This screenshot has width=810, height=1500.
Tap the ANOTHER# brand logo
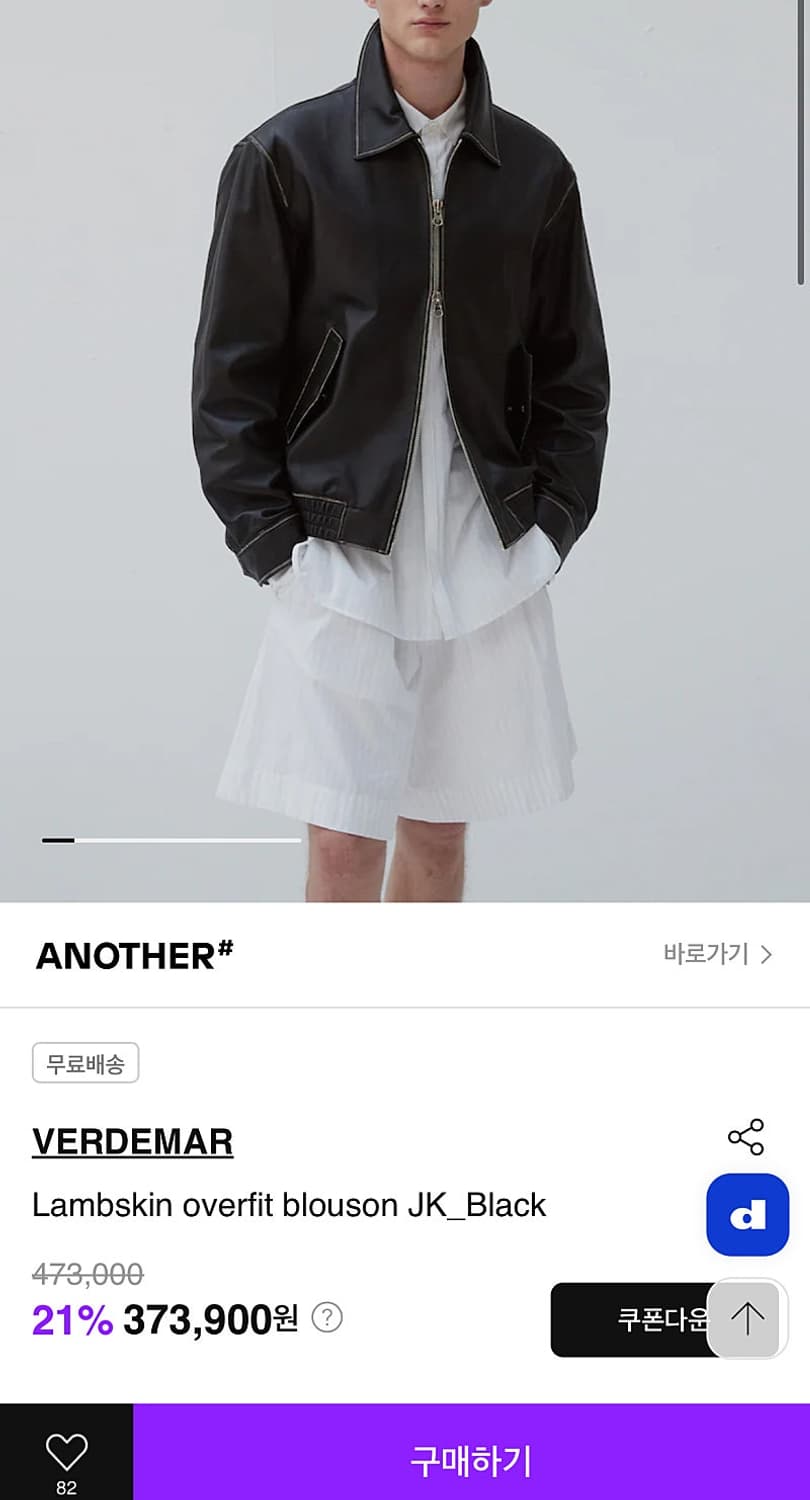point(136,955)
